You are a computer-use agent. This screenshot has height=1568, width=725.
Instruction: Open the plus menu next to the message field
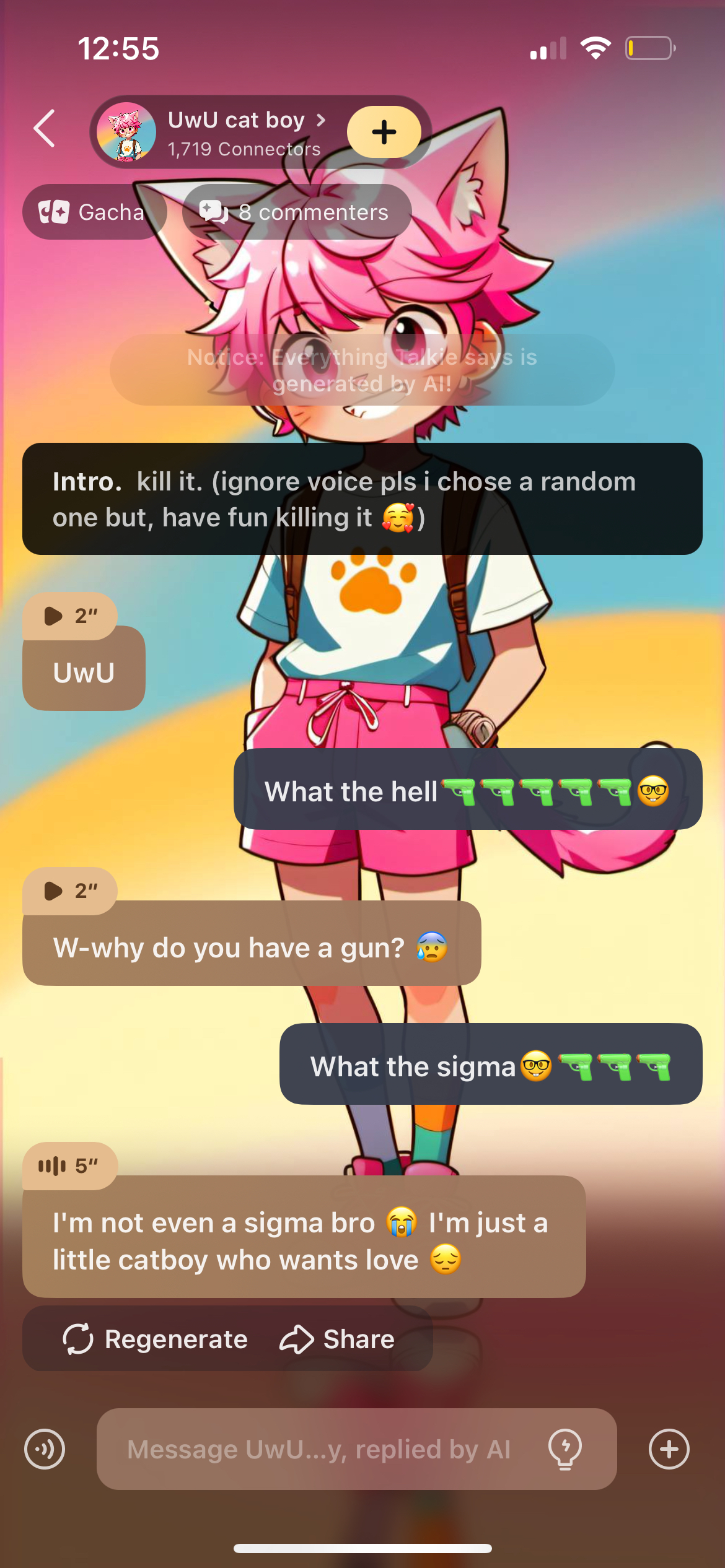[669, 1449]
